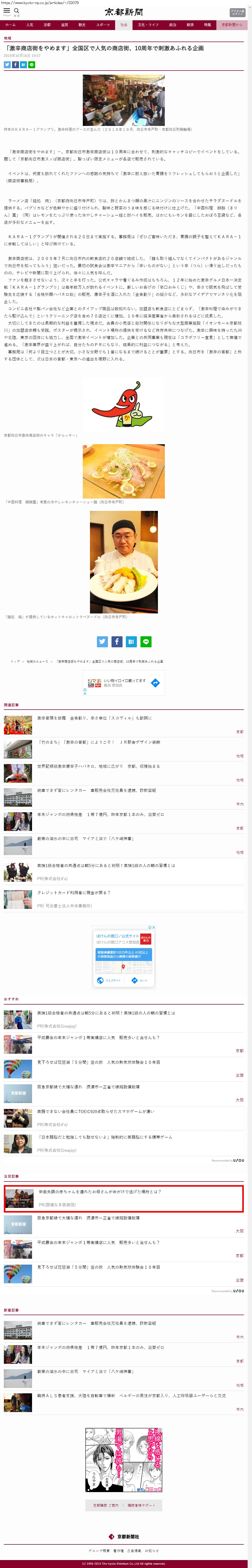Open グループ概要 footer link
This screenshot has height=1568, width=252.
99,1550
